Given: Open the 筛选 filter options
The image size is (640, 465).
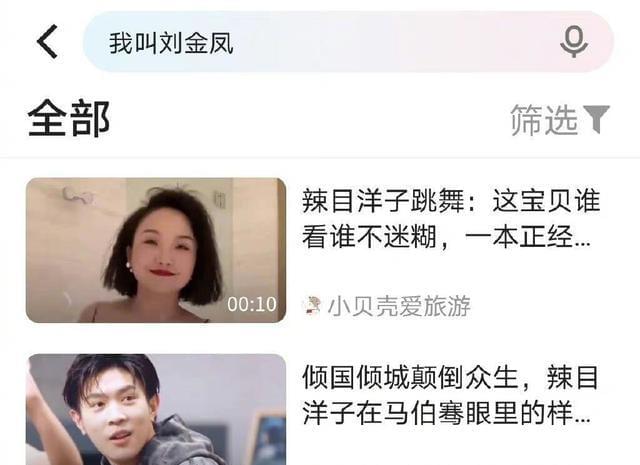Looking at the screenshot, I should point(559,120).
